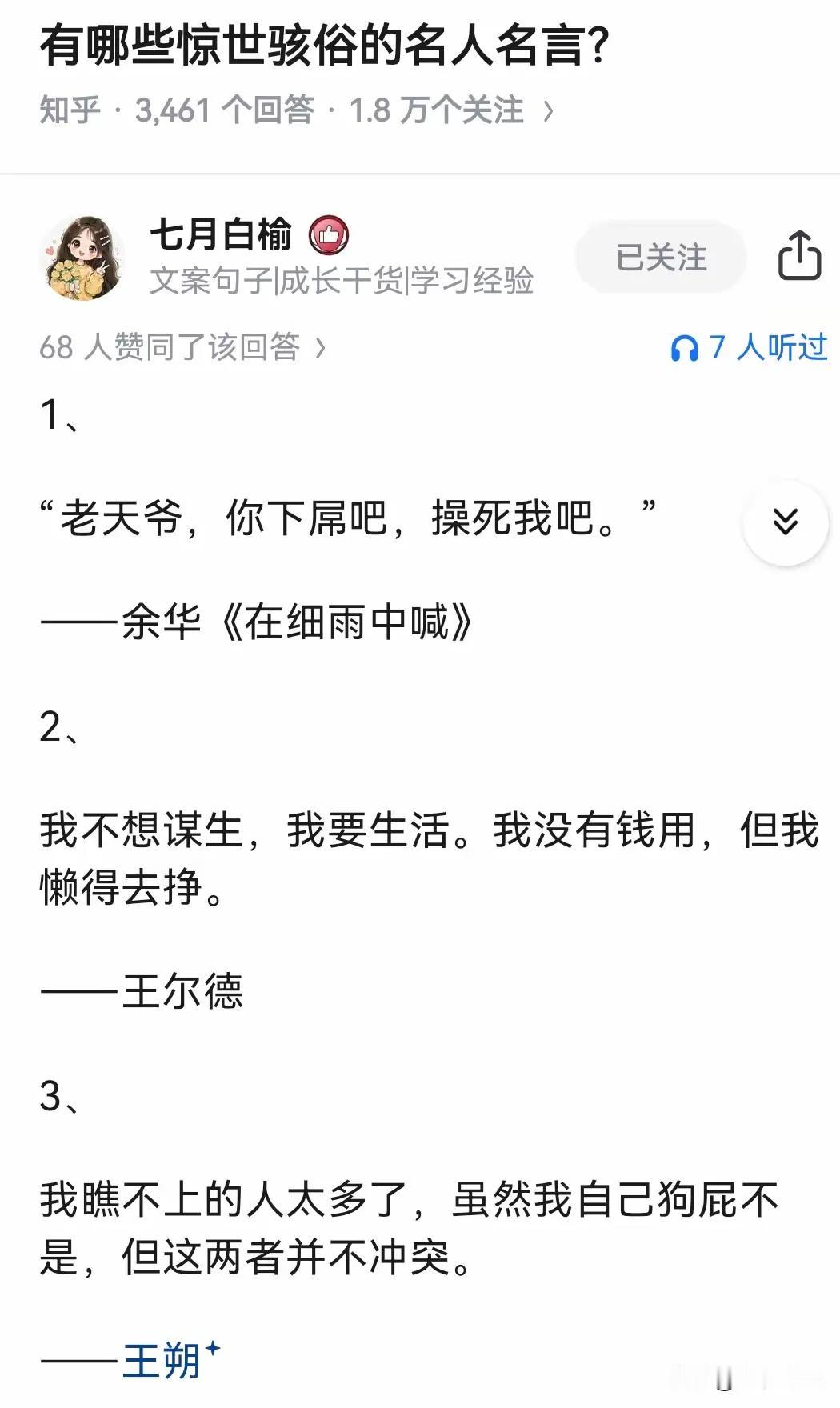
Task: Open the author name 七月白榆
Action: (221, 235)
